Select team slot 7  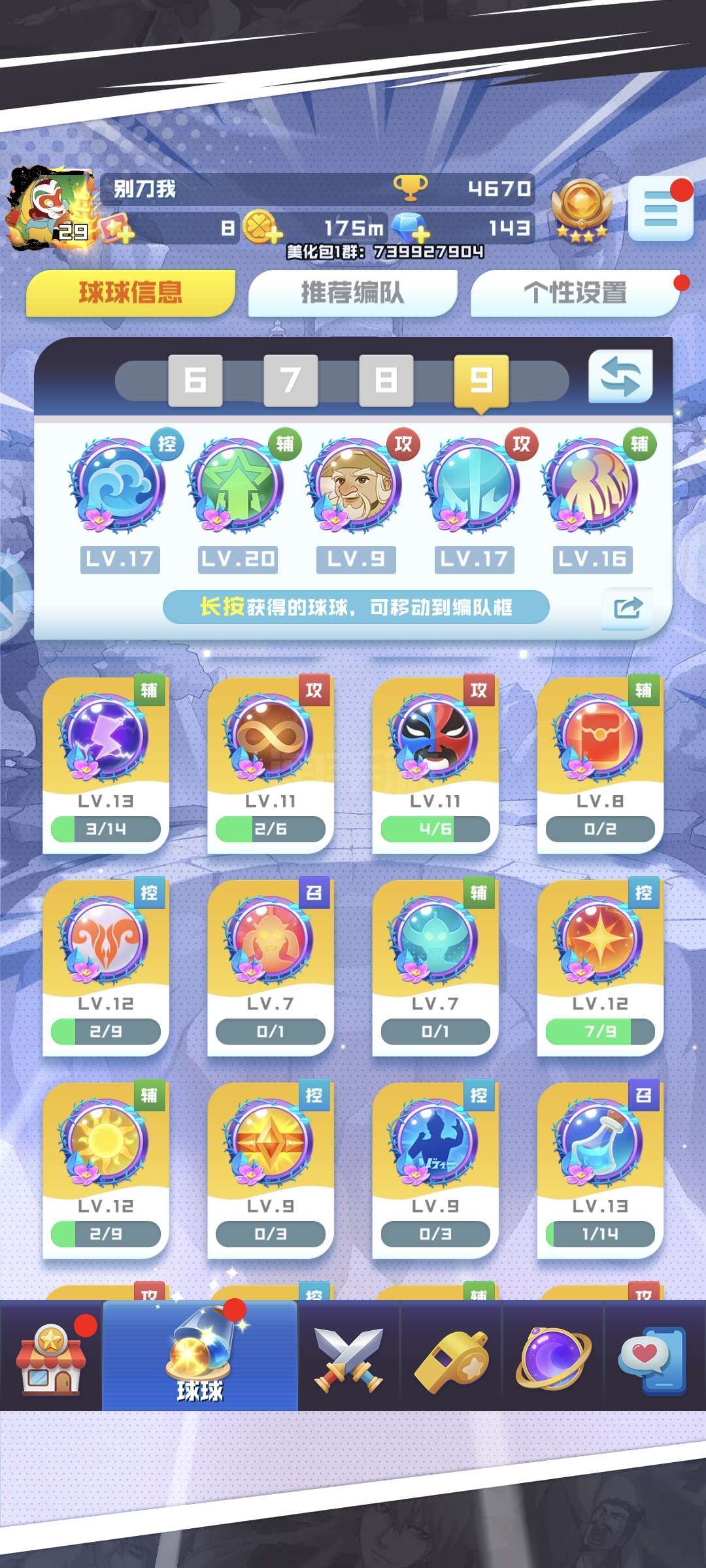click(x=291, y=380)
